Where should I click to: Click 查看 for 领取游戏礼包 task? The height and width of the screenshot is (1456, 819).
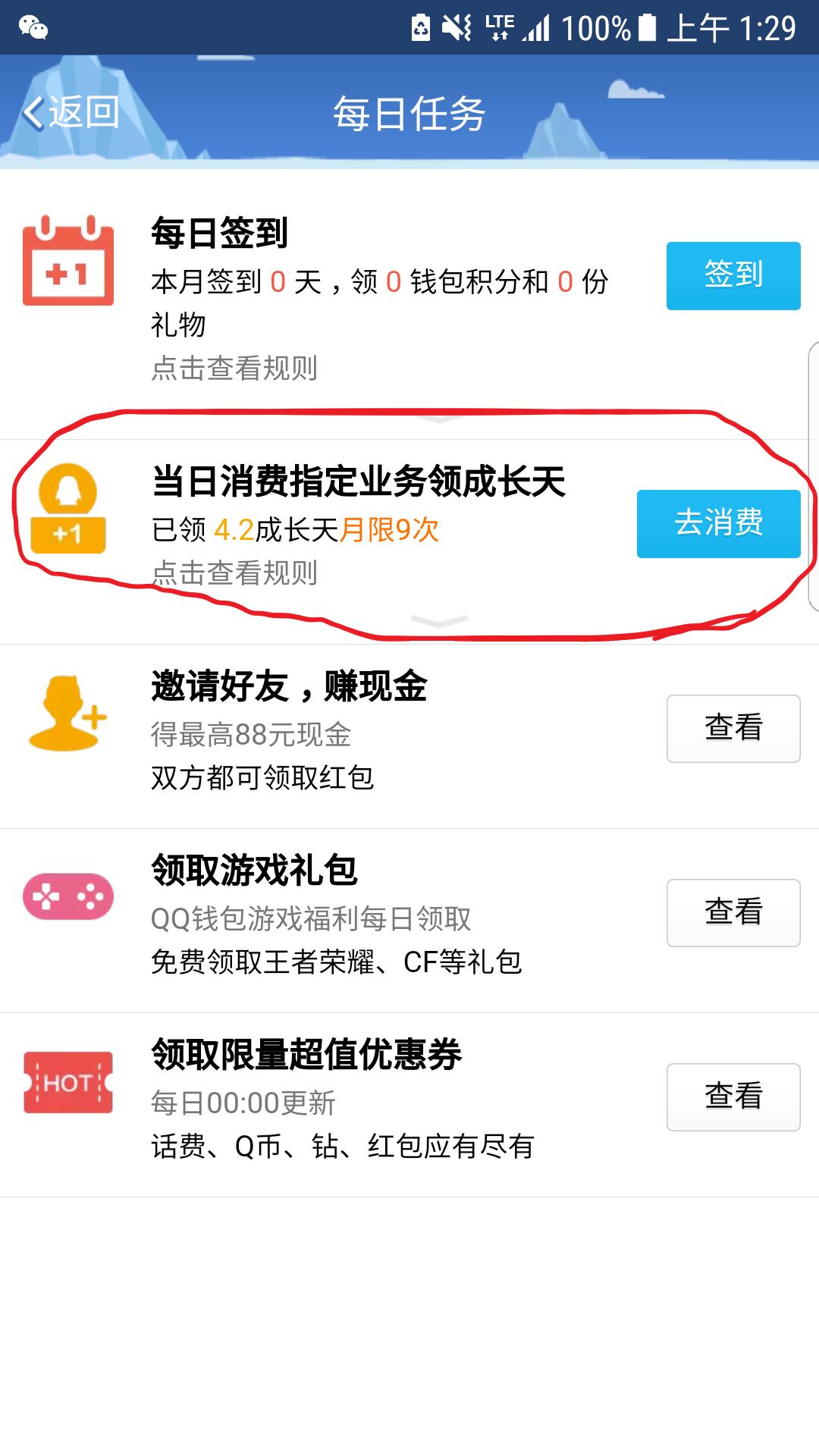tap(732, 914)
